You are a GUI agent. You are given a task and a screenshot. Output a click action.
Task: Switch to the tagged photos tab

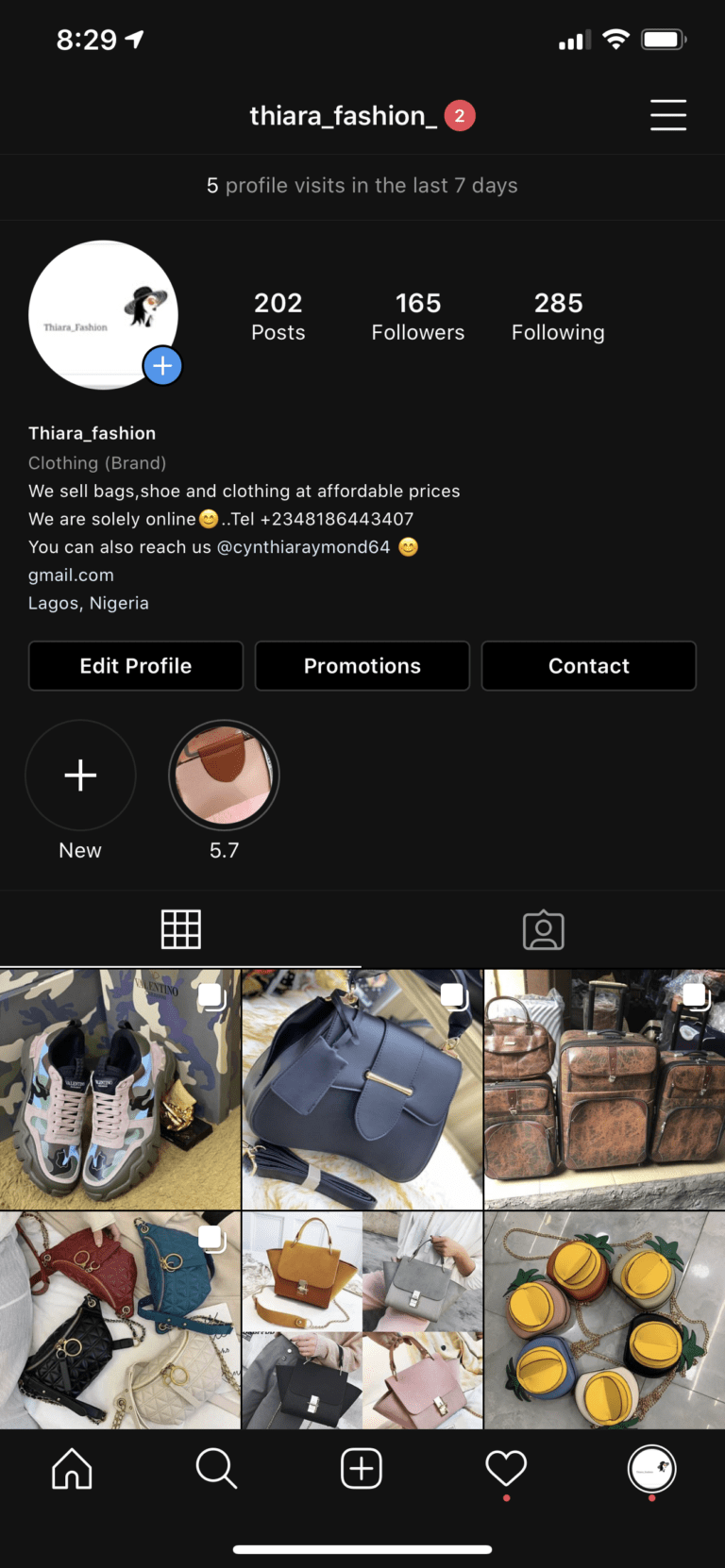543,928
